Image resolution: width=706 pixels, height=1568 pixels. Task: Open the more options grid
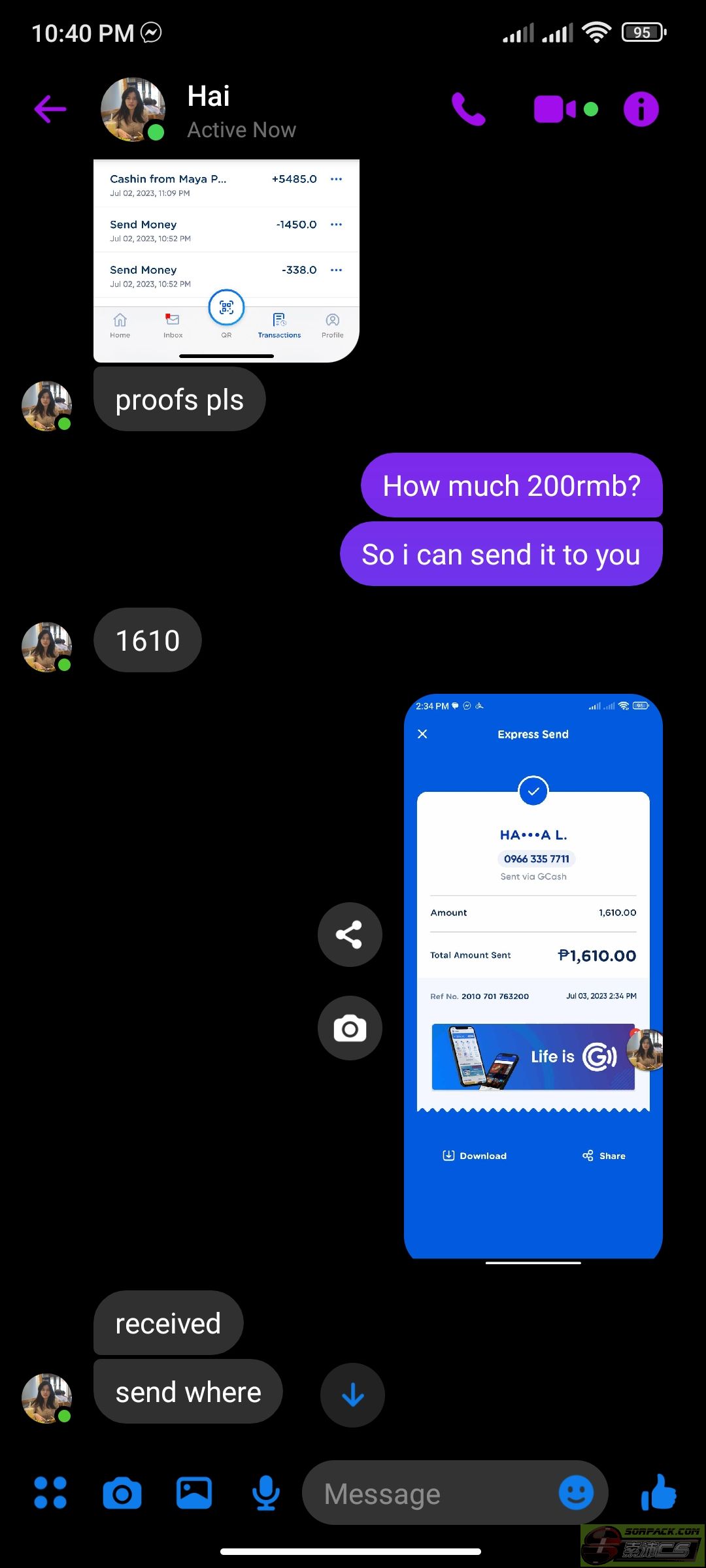50,1493
